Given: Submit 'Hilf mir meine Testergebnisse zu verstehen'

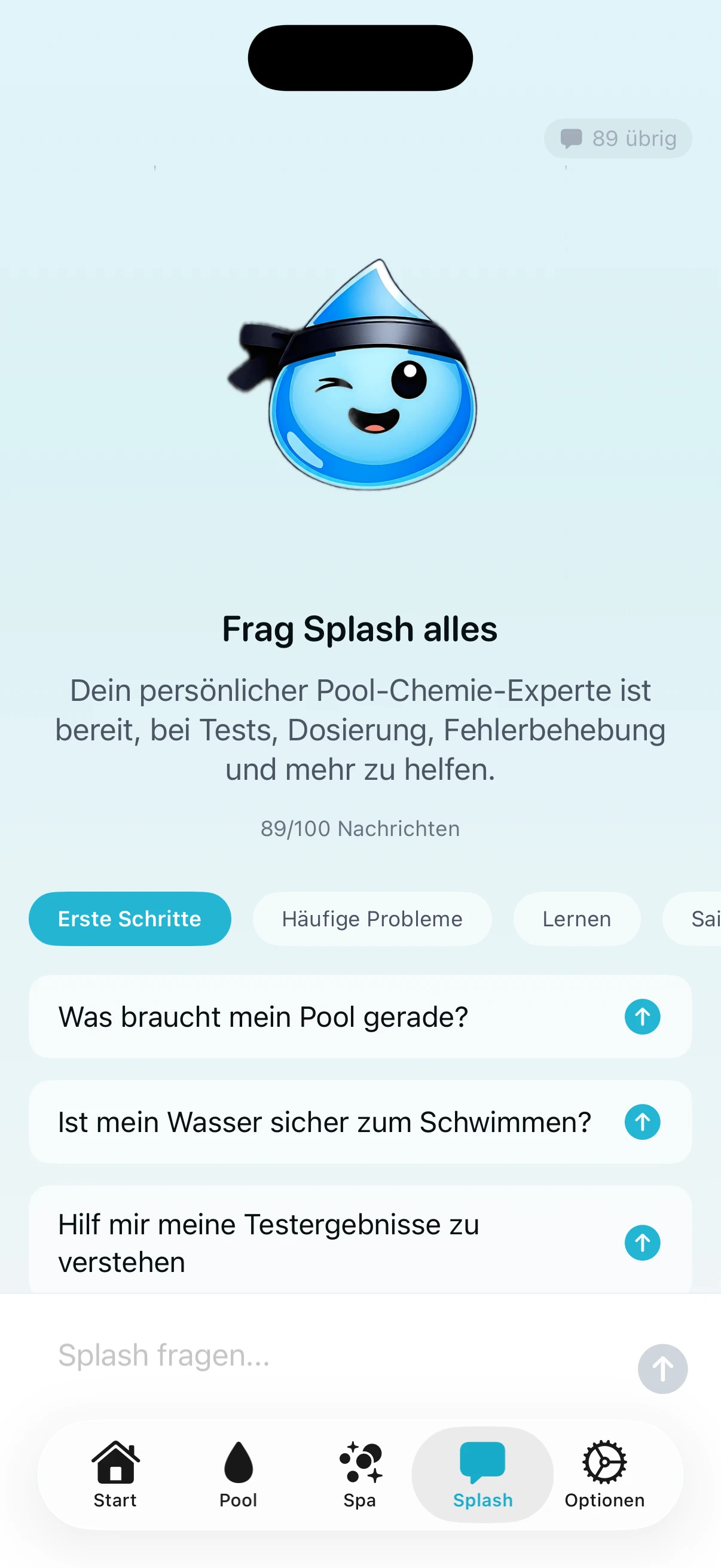Looking at the screenshot, I should (x=642, y=1242).
